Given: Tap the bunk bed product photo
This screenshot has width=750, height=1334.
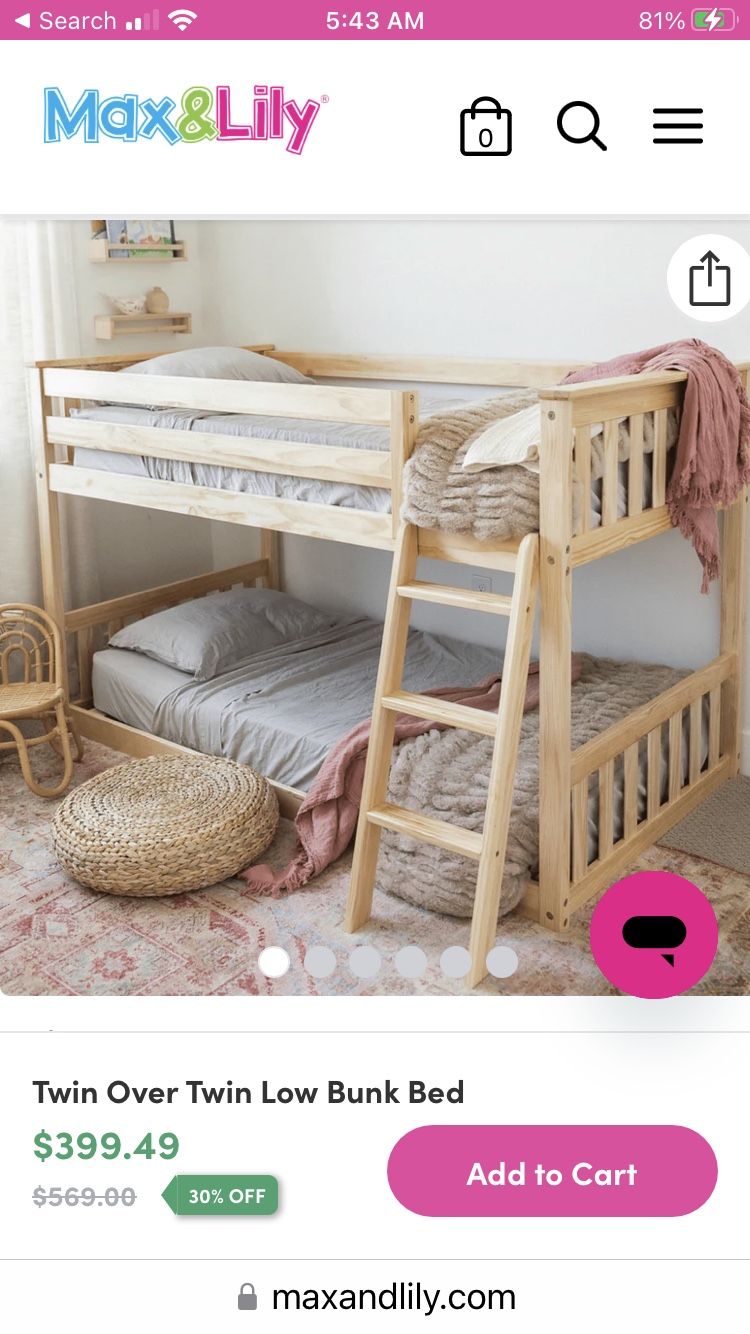Looking at the screenshot, I should (x=375, y=600).
